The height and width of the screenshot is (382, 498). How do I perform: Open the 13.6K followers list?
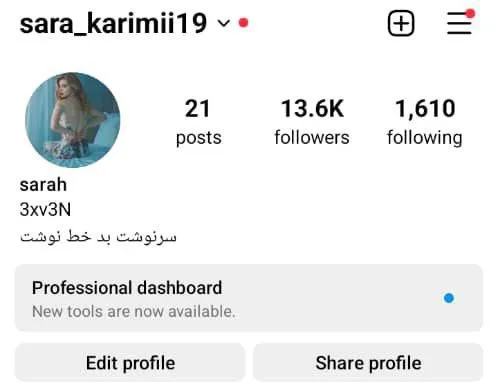pyautogui.click(x=312, y=122)
